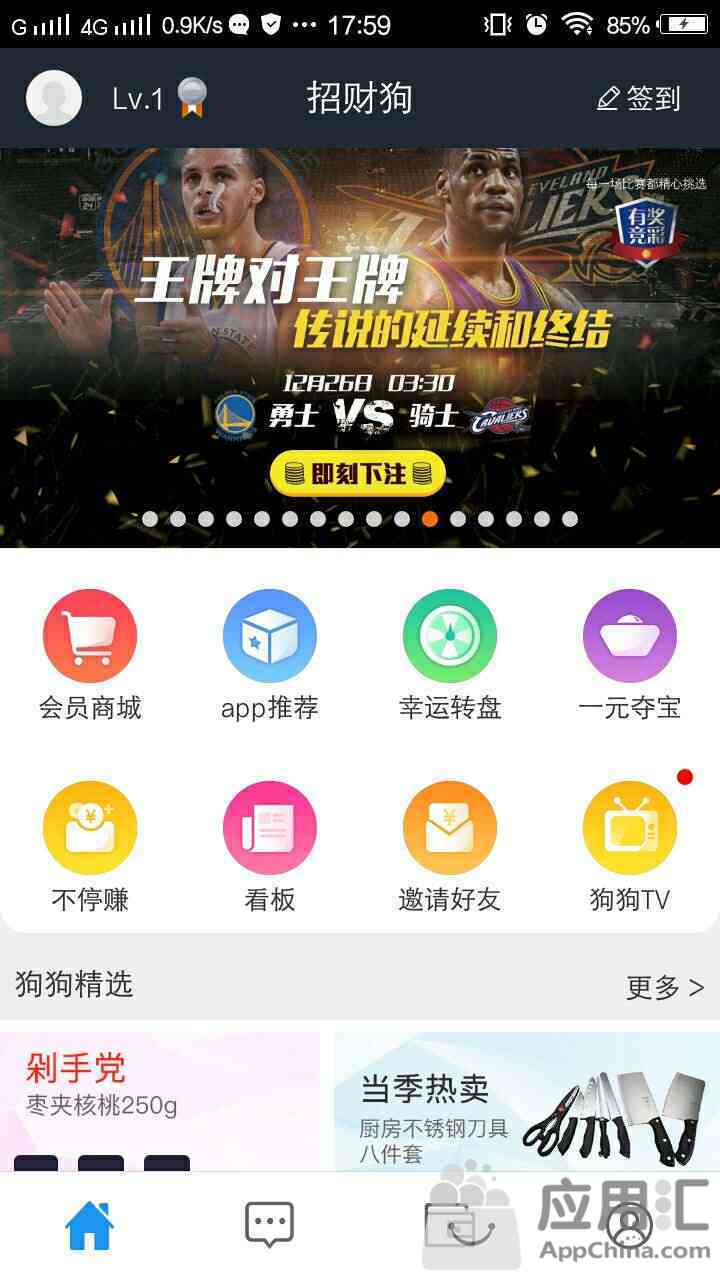This screenshot has width=720, height=1280.
Task: Switch to the messages tab
Action: (x=270, y=1225)
